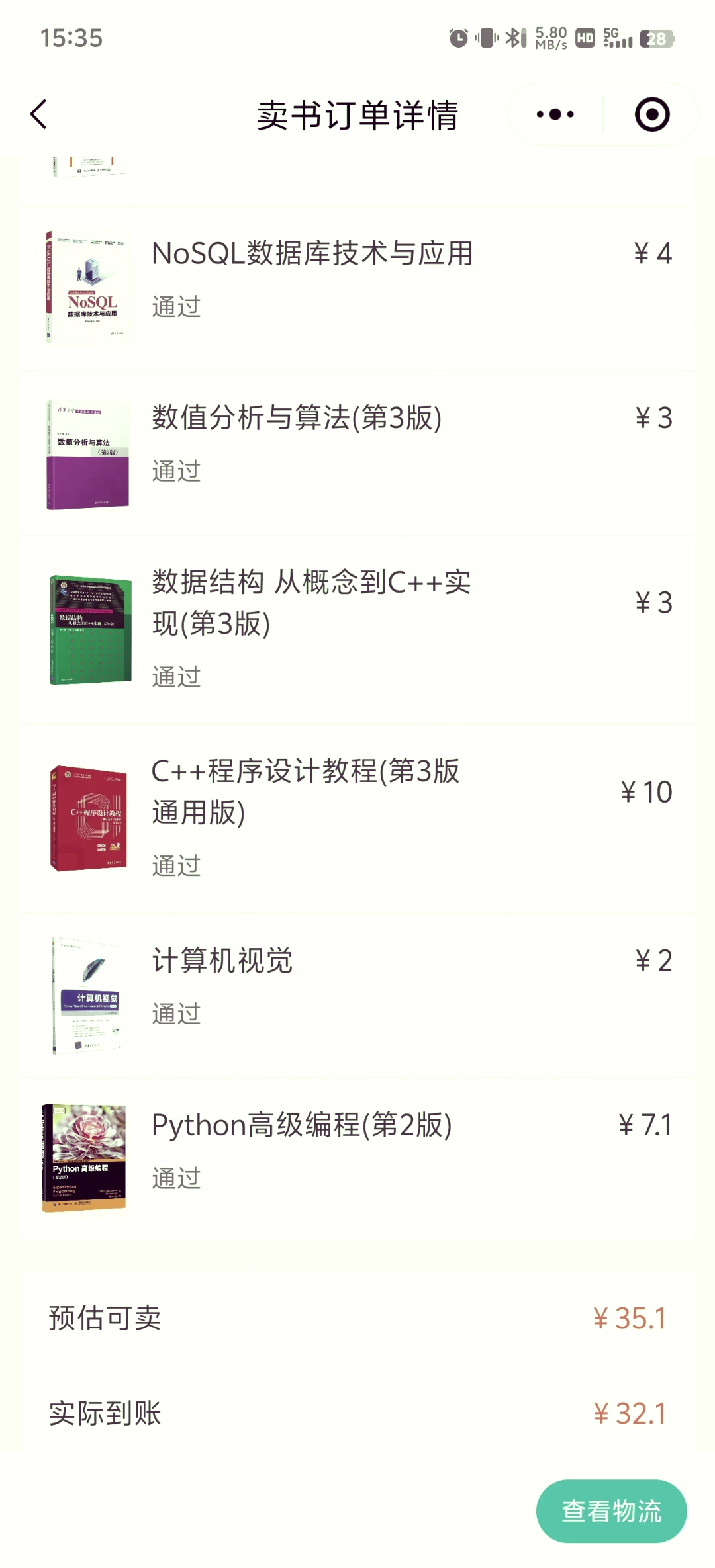Tap the back arrow to exit order details
715x1568 pixels.
(38, 114)
